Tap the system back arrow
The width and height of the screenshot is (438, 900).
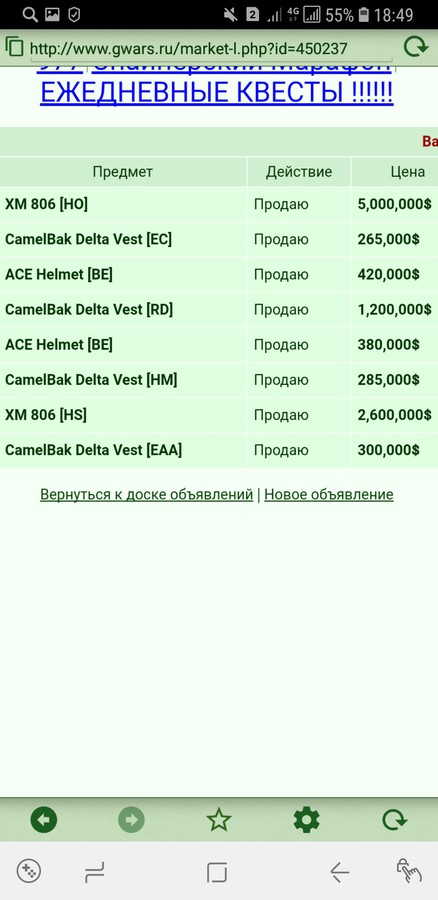click(x=339, y=872)
